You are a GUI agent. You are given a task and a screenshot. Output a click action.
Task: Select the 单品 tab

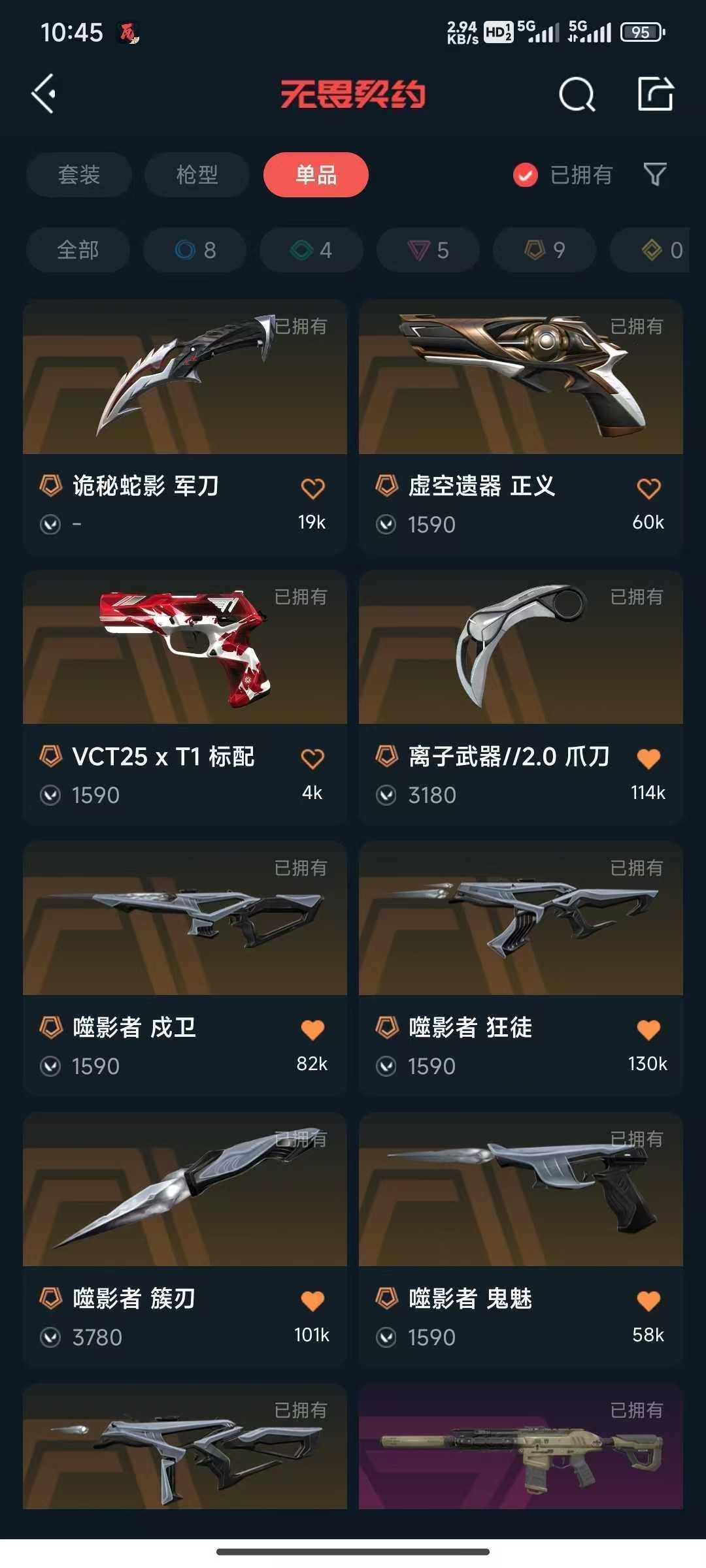click(316, 174)
